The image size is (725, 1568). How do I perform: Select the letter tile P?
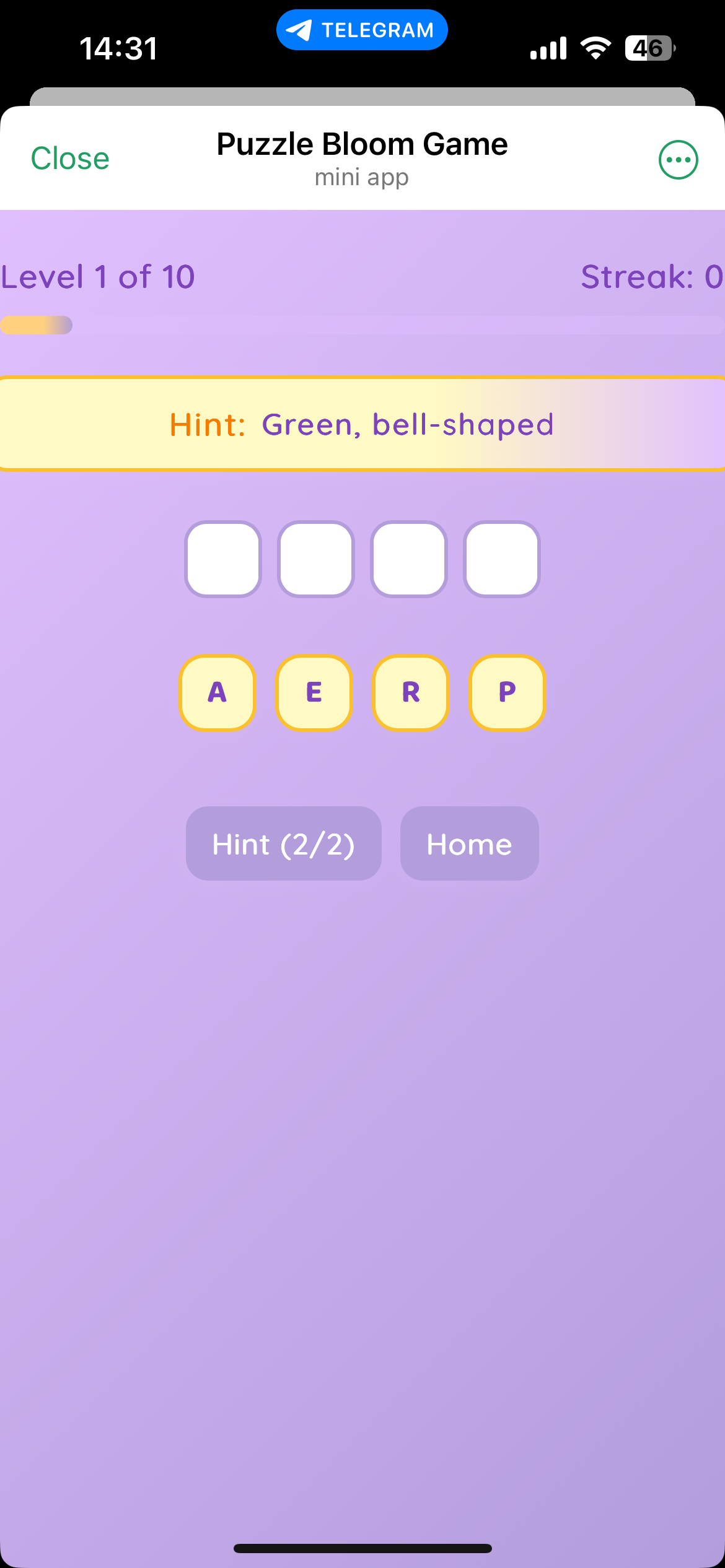point(507,692)
